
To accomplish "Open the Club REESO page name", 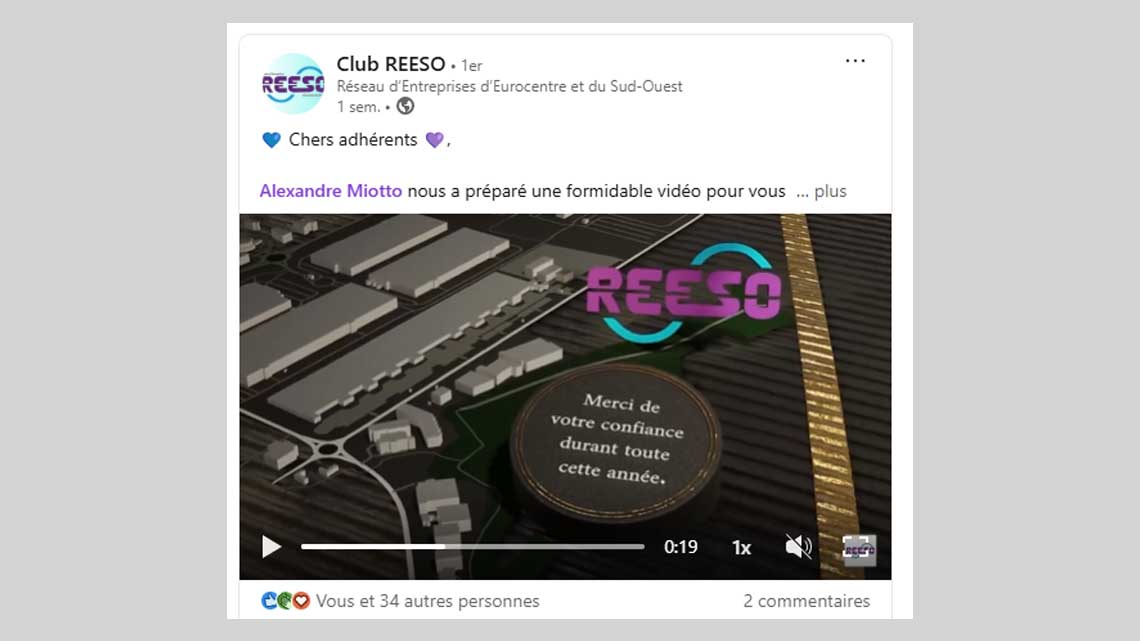I will coord(390,64).
